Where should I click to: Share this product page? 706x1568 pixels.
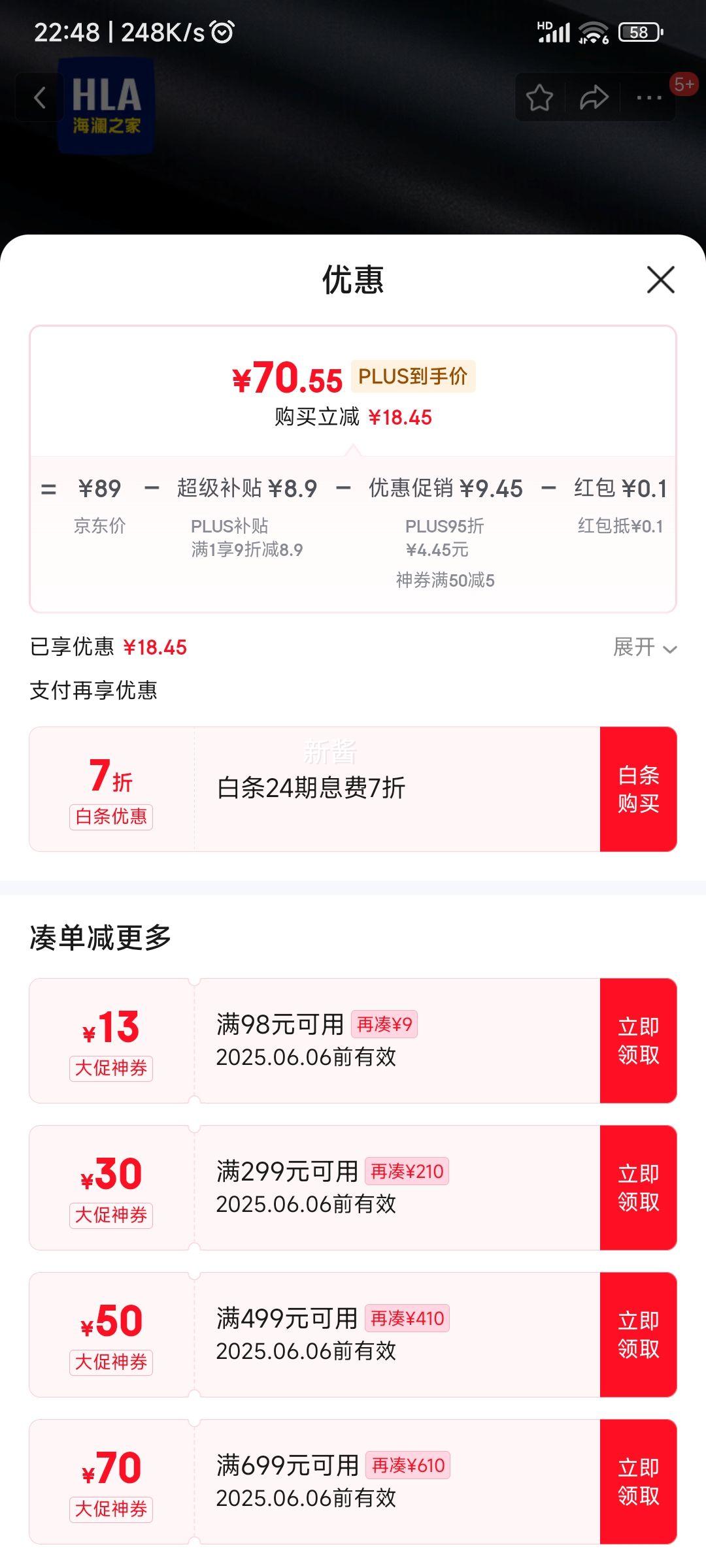point(594,98)
